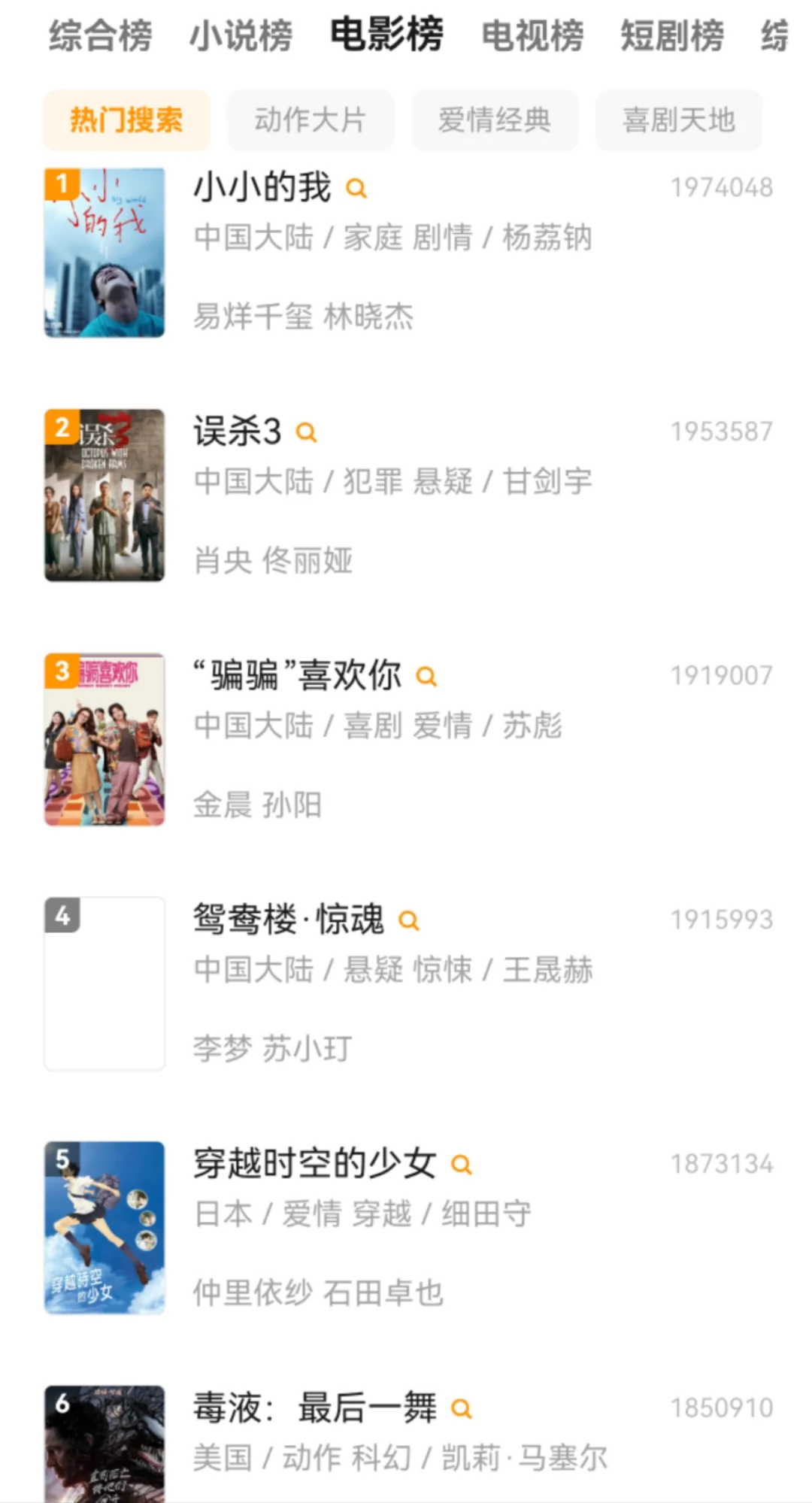Open the movie 小小的我
Viewport: 812px width, 1503px height.
click(262, 187)
